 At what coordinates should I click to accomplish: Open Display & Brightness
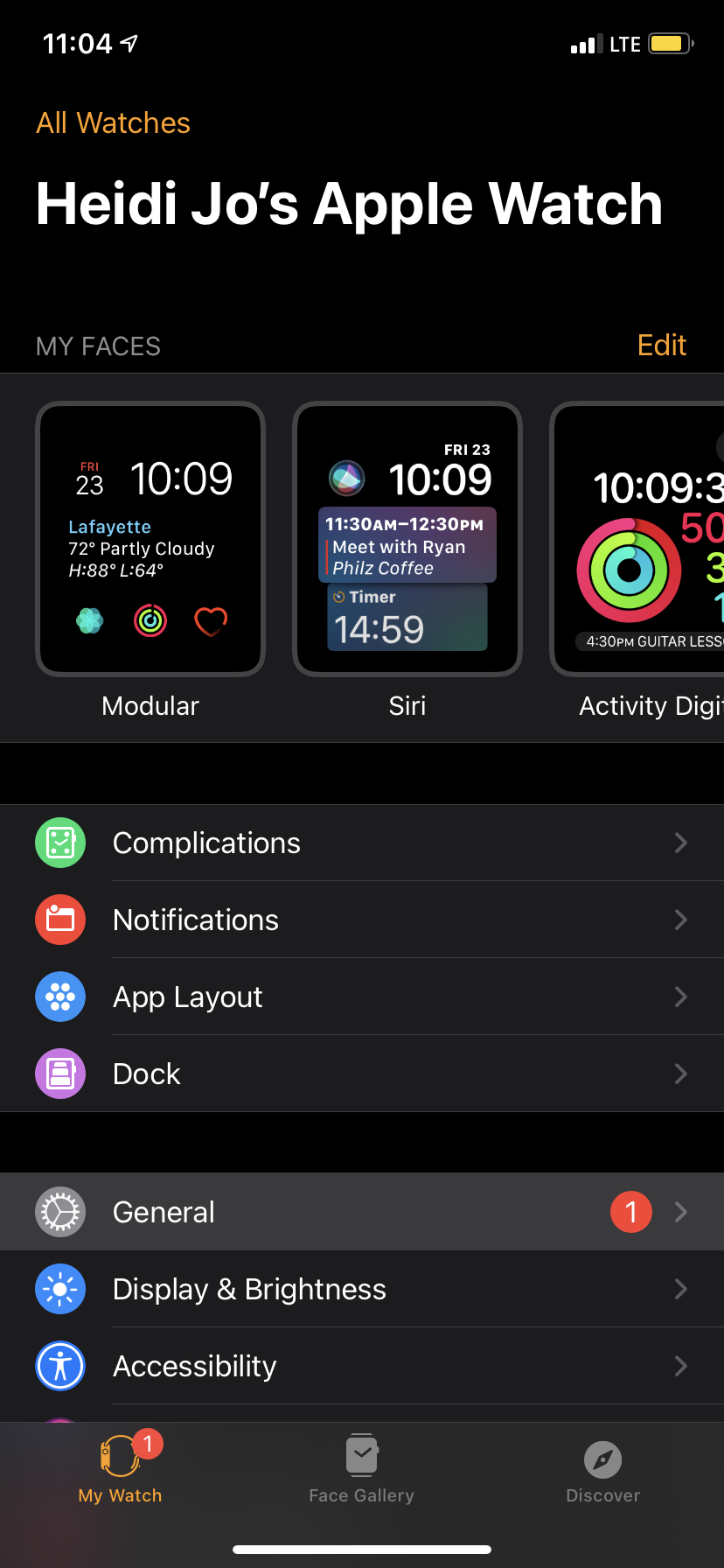(x=362, y=1289)
